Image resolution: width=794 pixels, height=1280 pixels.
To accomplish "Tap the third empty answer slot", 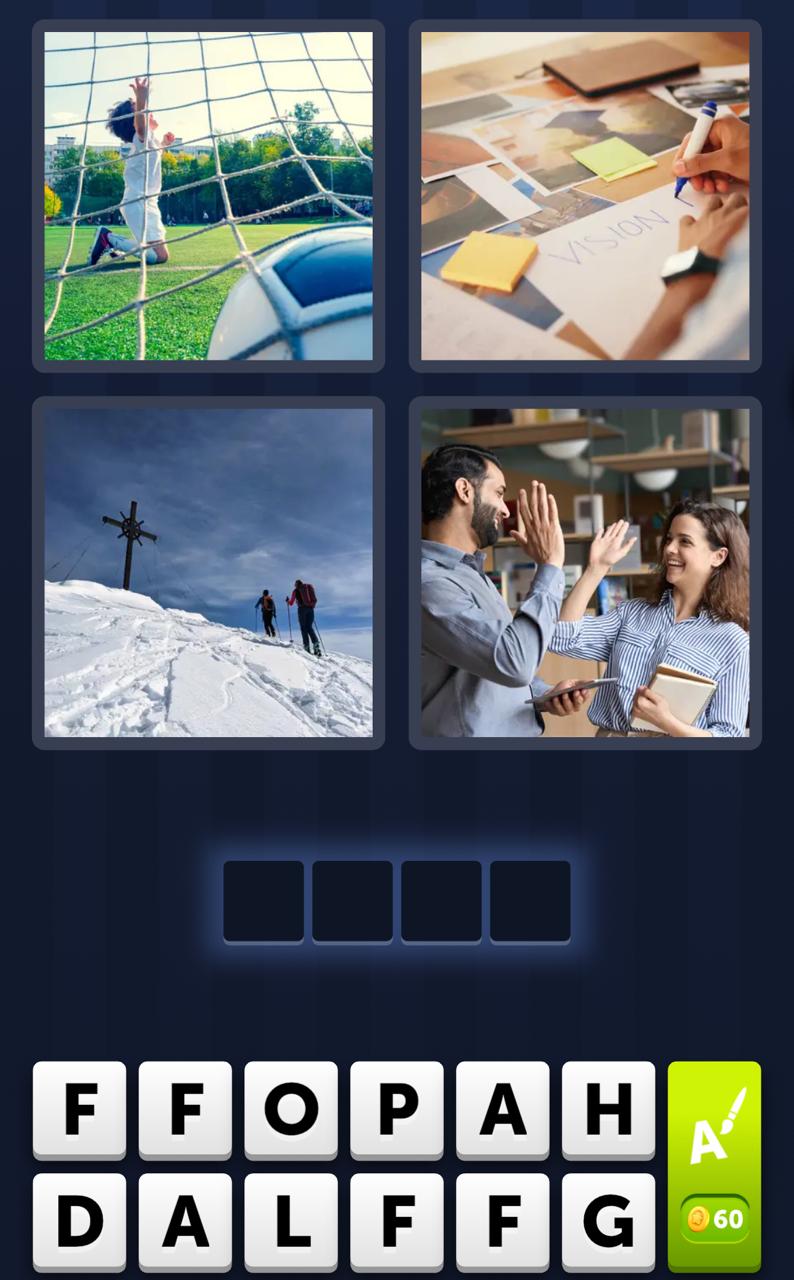I will (x=441, y=899).
